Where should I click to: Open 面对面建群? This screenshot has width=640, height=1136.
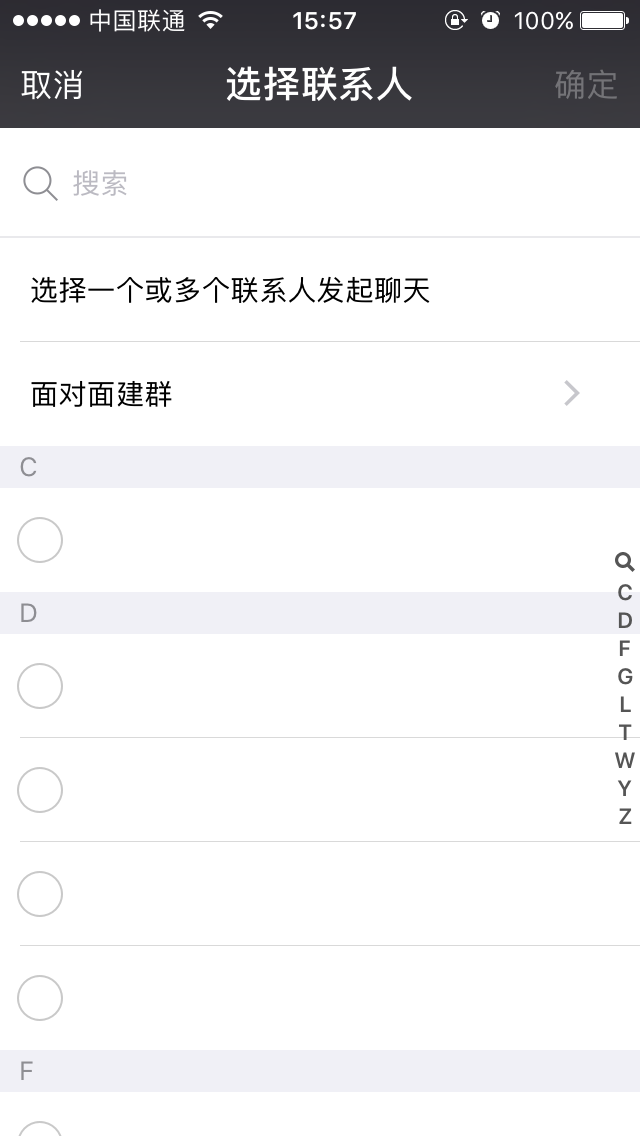pos(320,394)
